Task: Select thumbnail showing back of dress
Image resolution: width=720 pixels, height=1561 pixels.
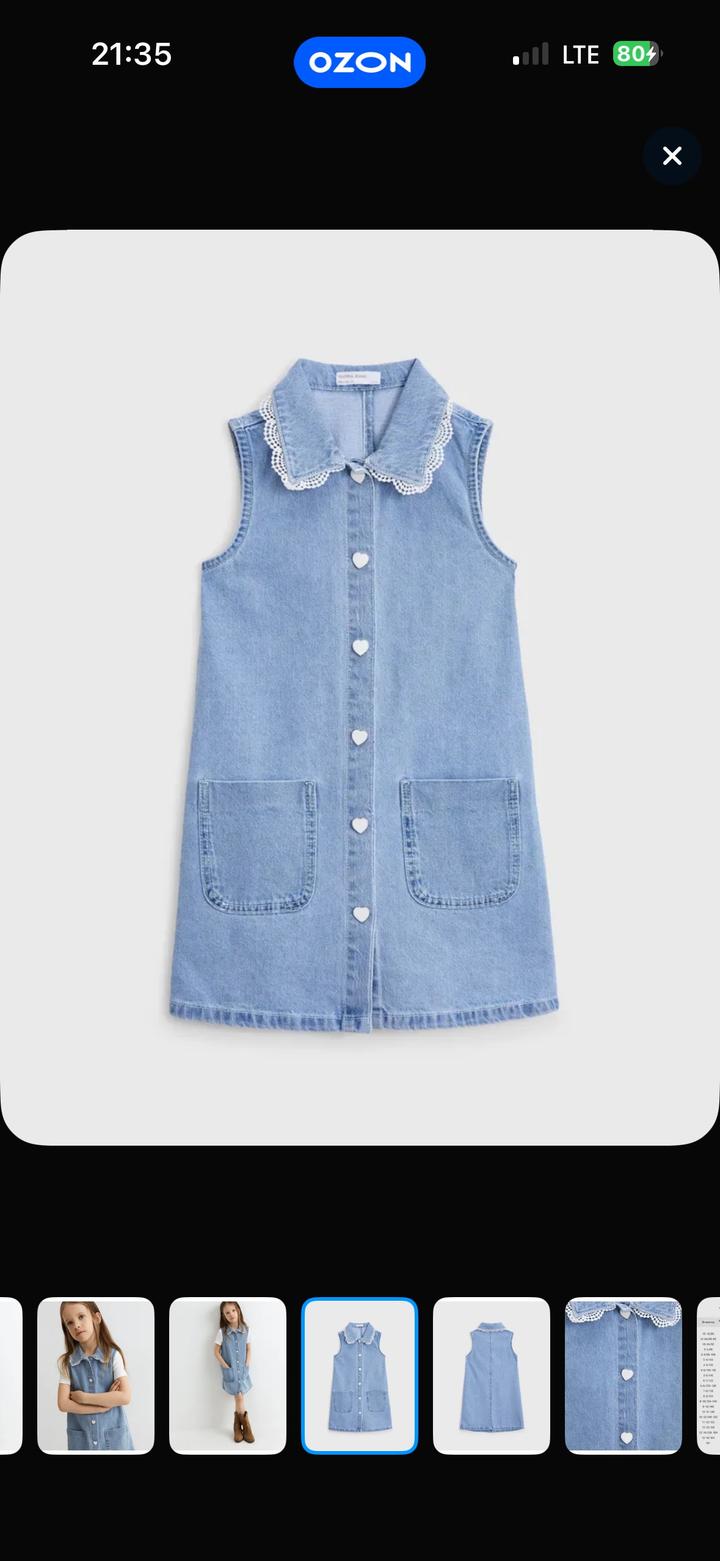Action: coord(491,1375)
